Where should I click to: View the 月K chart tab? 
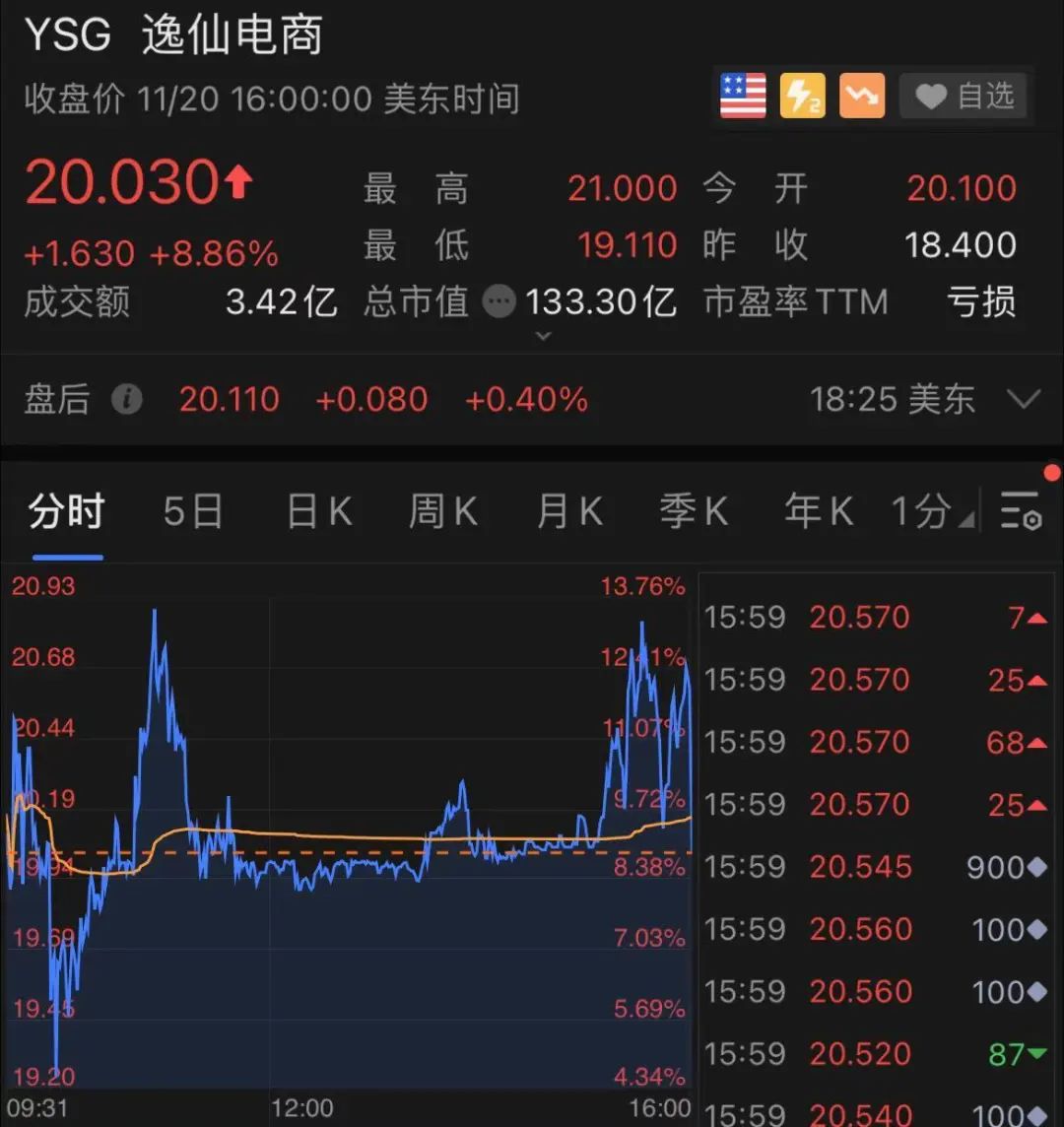pyautogui.click(x=569, y=512)
